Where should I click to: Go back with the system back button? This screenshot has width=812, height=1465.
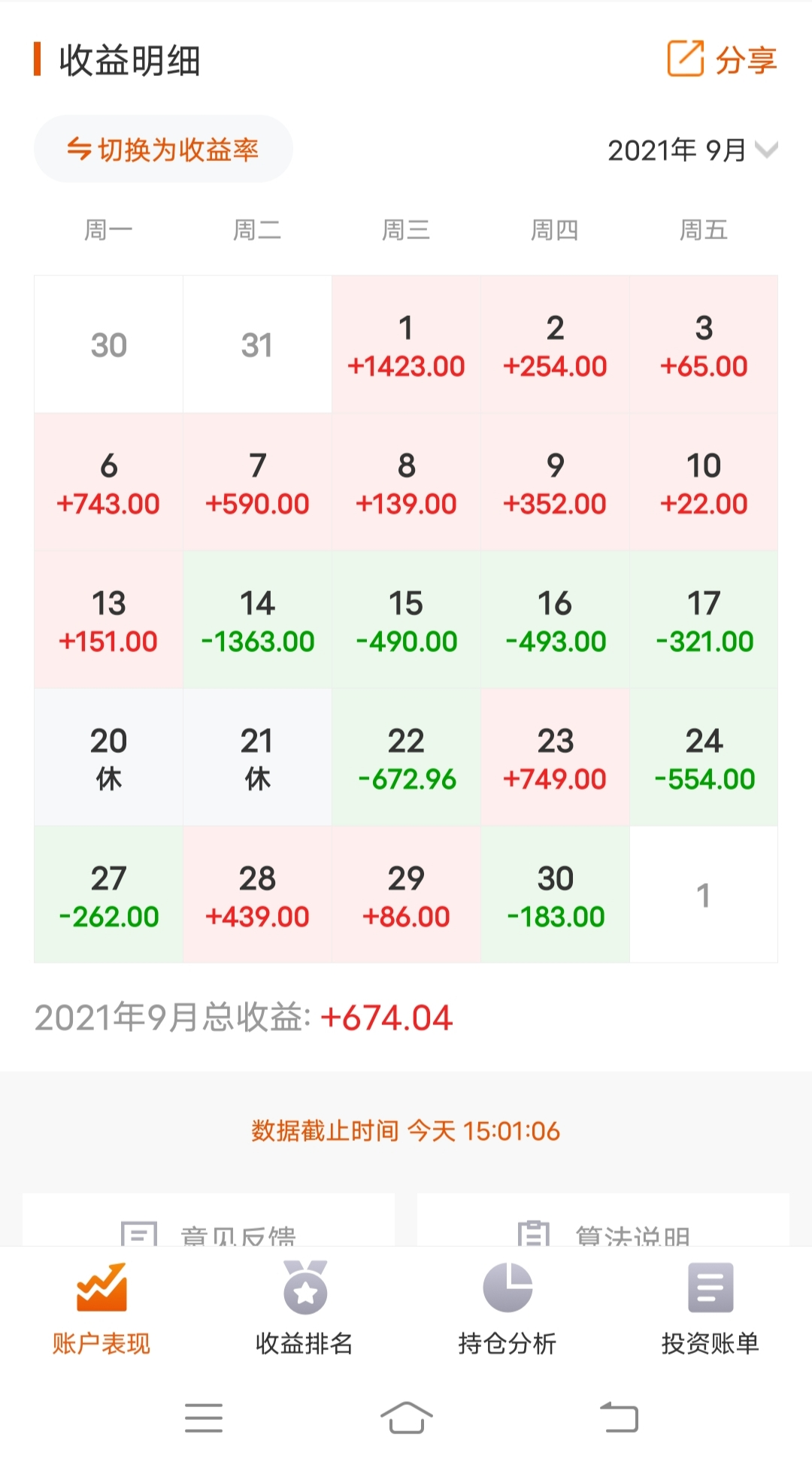click(619, 1418)
